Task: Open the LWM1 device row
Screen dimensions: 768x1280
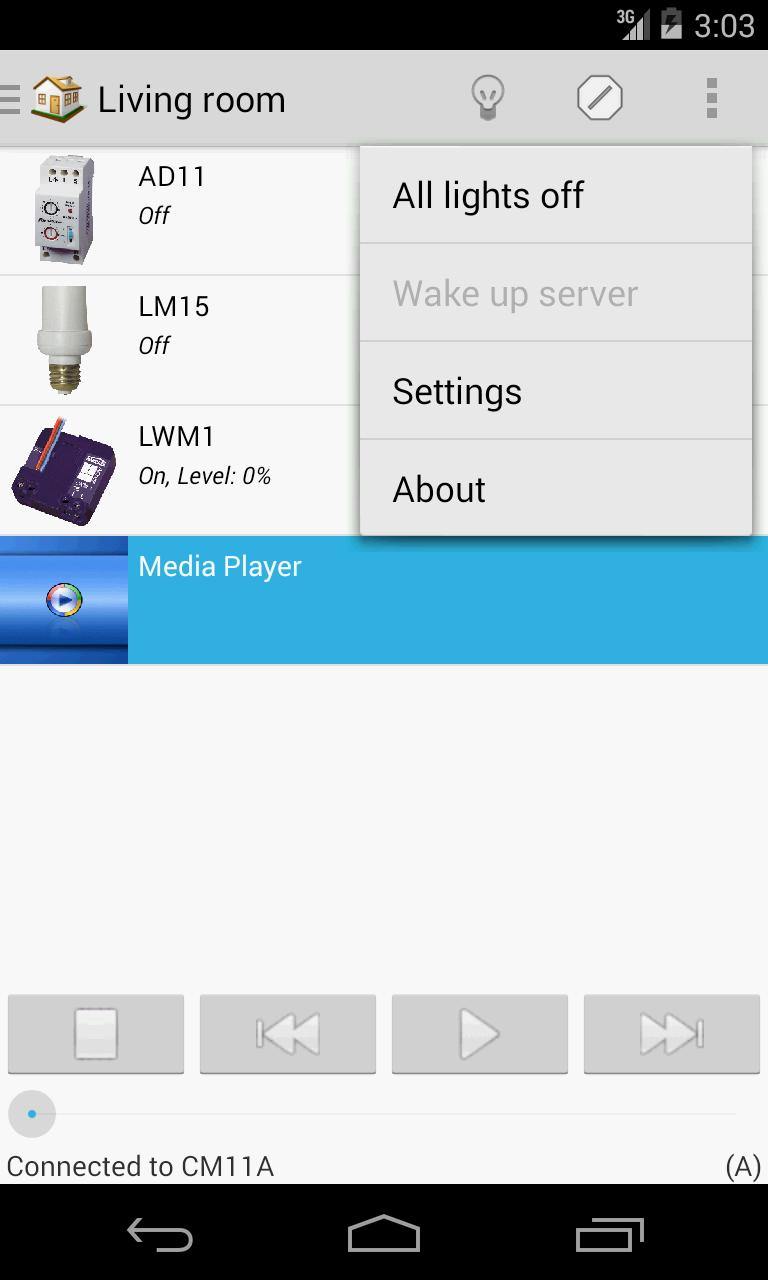Action: [180, 470]
